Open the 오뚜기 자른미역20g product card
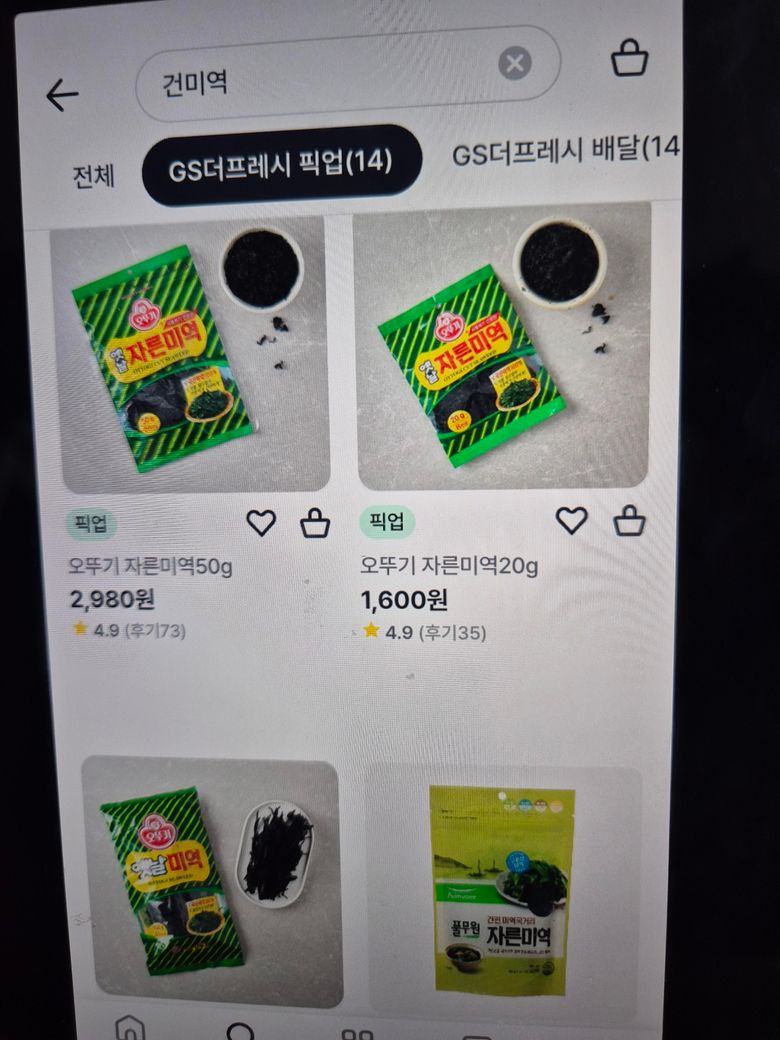780x1040 pixels. [502, 350]
